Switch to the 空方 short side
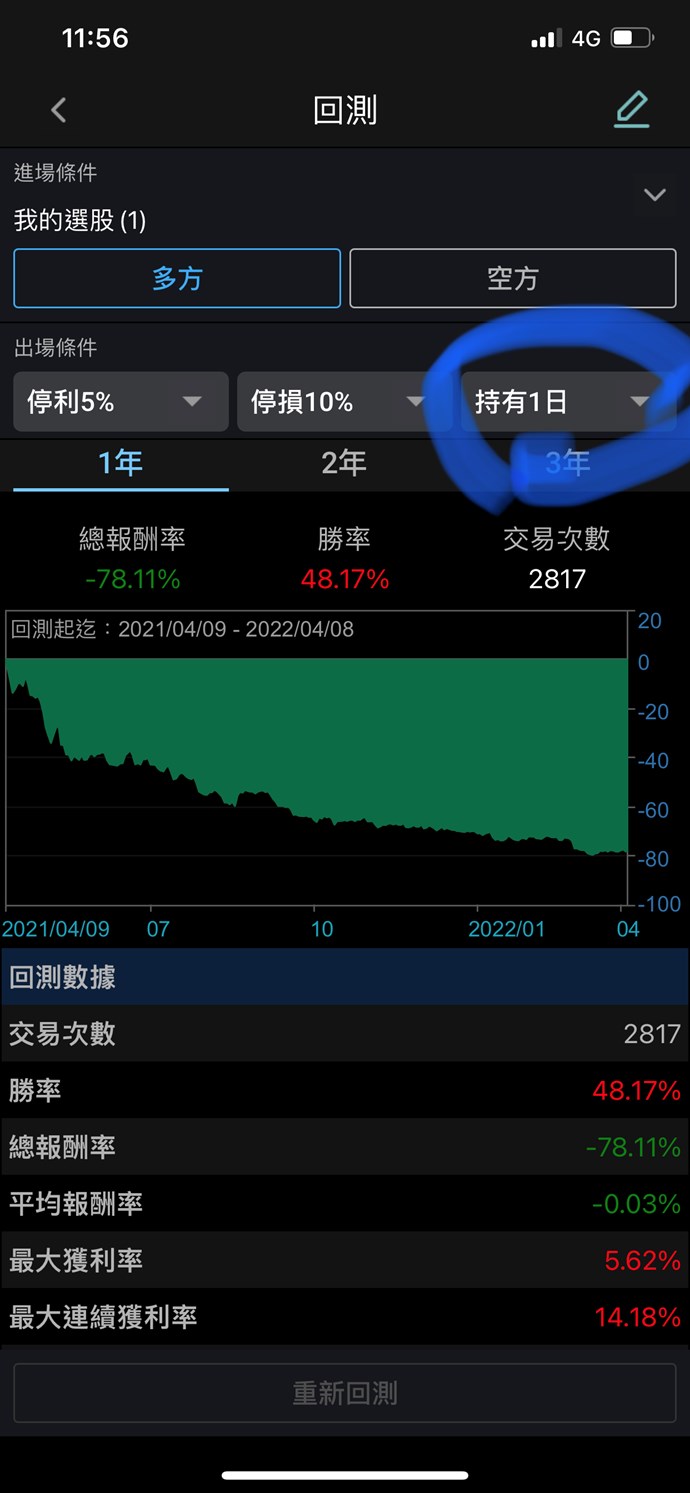690x1493 pixels. (513, 278)
